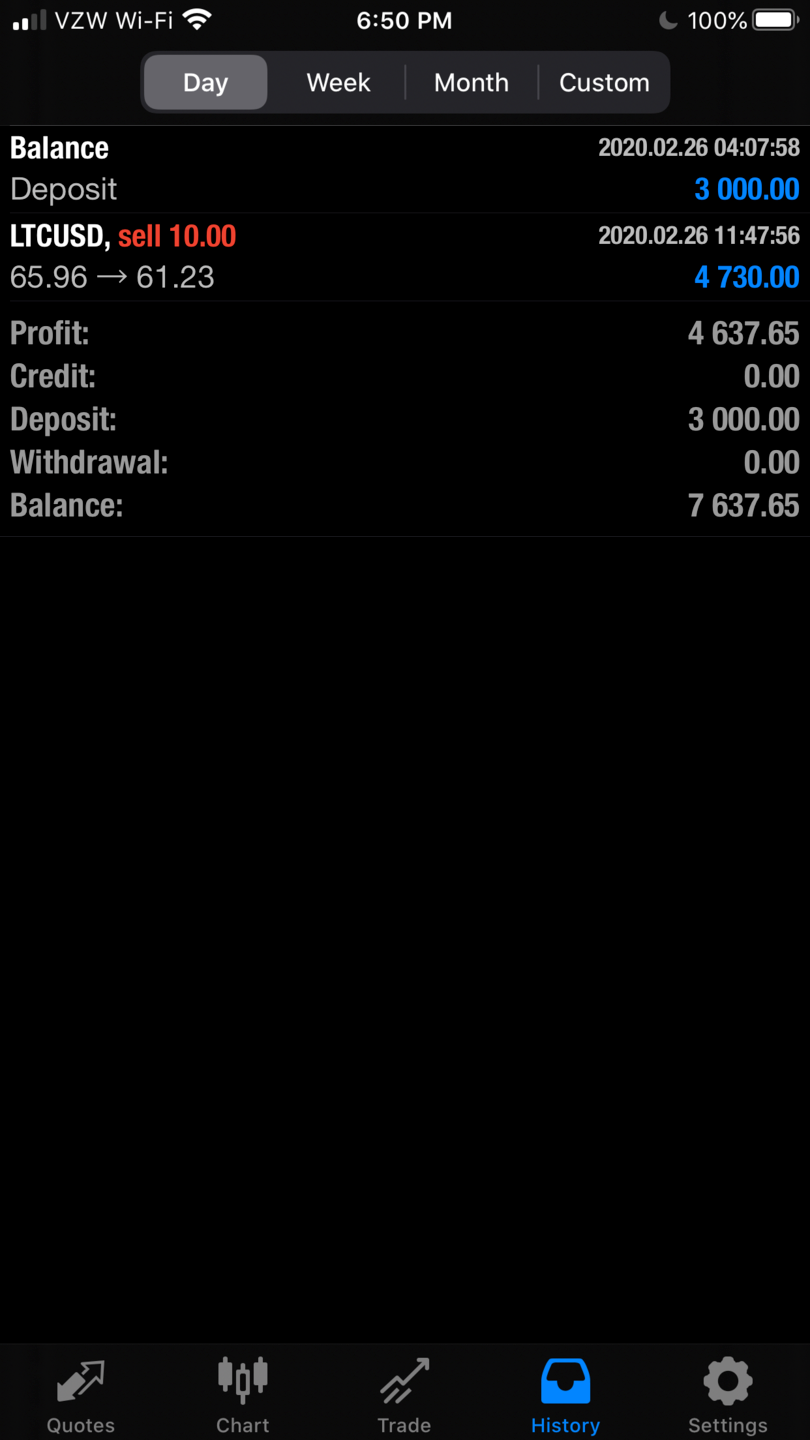
Task: Tap the History tab
Action: [565, 1394]
